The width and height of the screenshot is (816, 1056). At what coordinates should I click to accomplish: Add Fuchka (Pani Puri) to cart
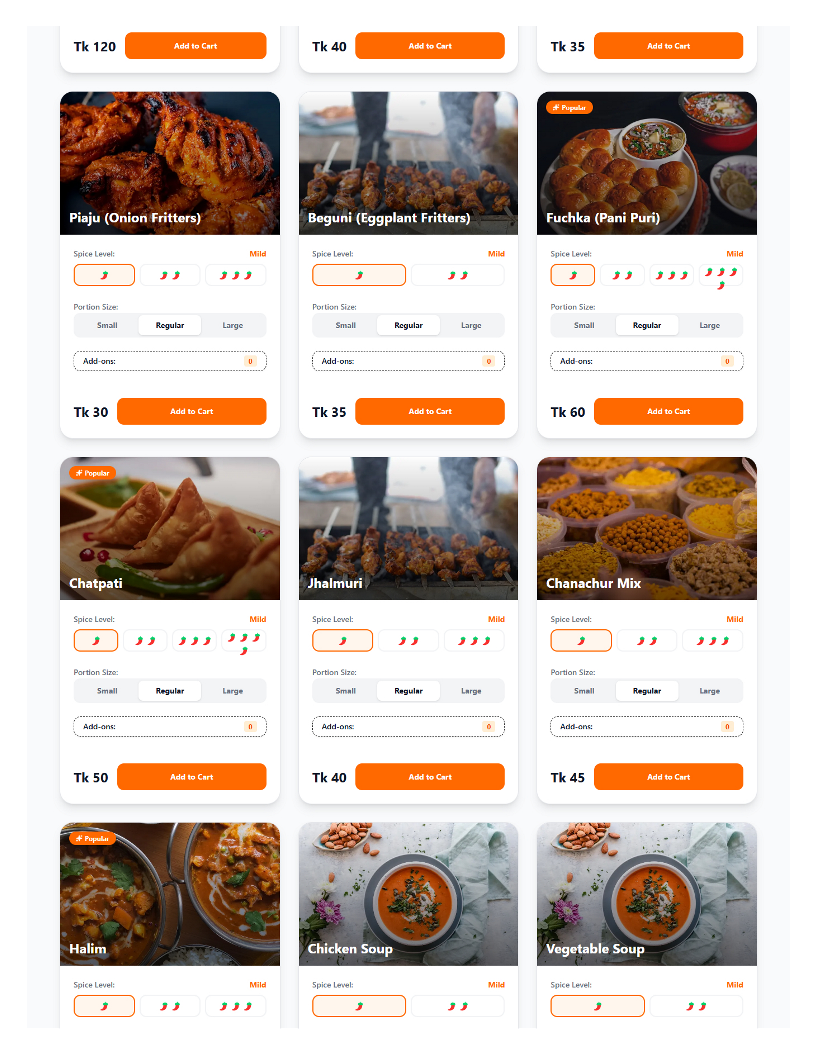tap(668, 411)
